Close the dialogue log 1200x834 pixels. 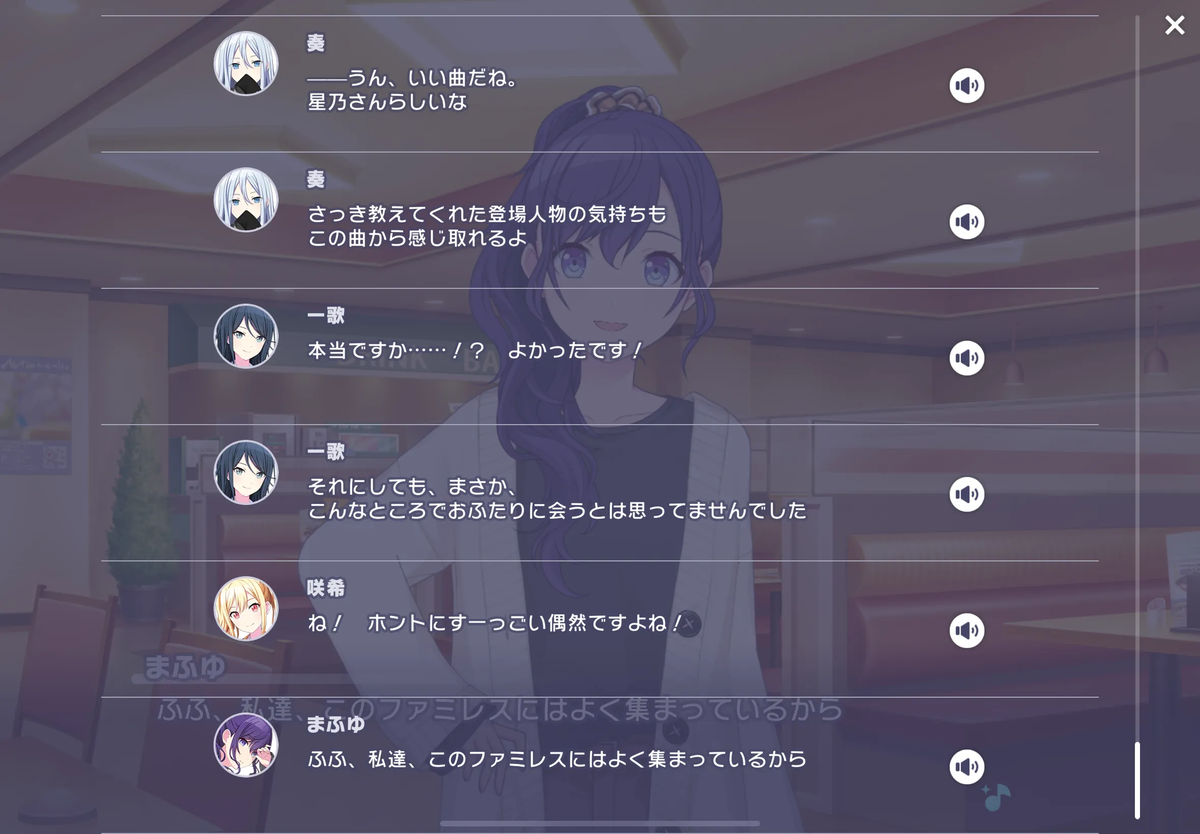[x=1174, y=26]
